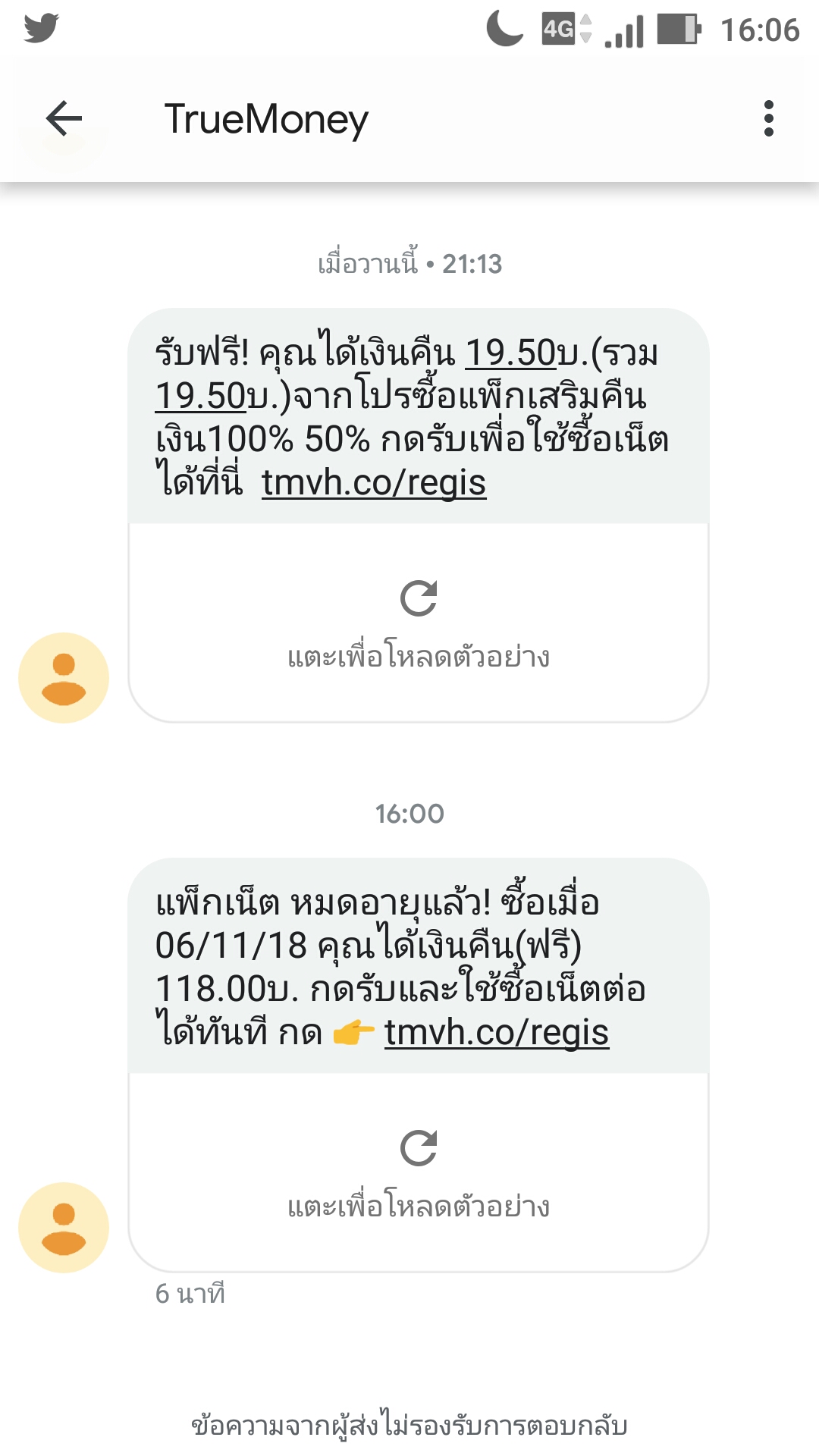Viewport: 819px width, 1456px height.
Task: Open sender avatar beside the 16:00 message
Action: 64,1228
